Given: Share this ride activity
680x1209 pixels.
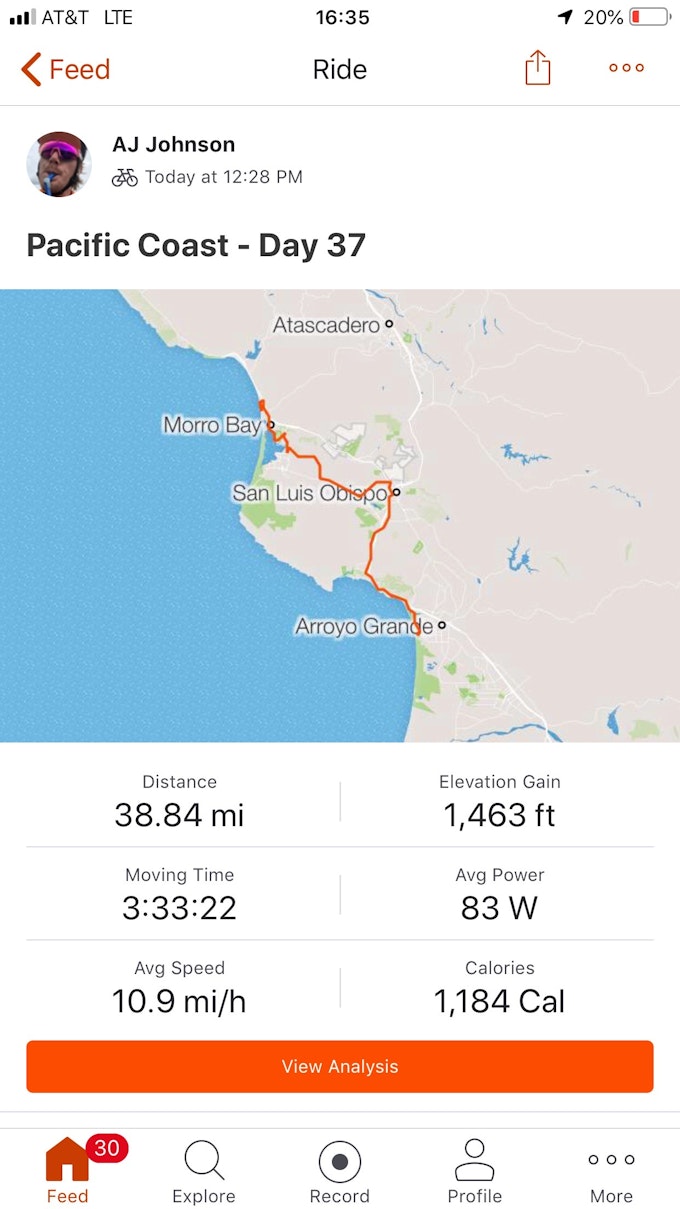Looking at the screenshot, I should [x=537, y=68].
